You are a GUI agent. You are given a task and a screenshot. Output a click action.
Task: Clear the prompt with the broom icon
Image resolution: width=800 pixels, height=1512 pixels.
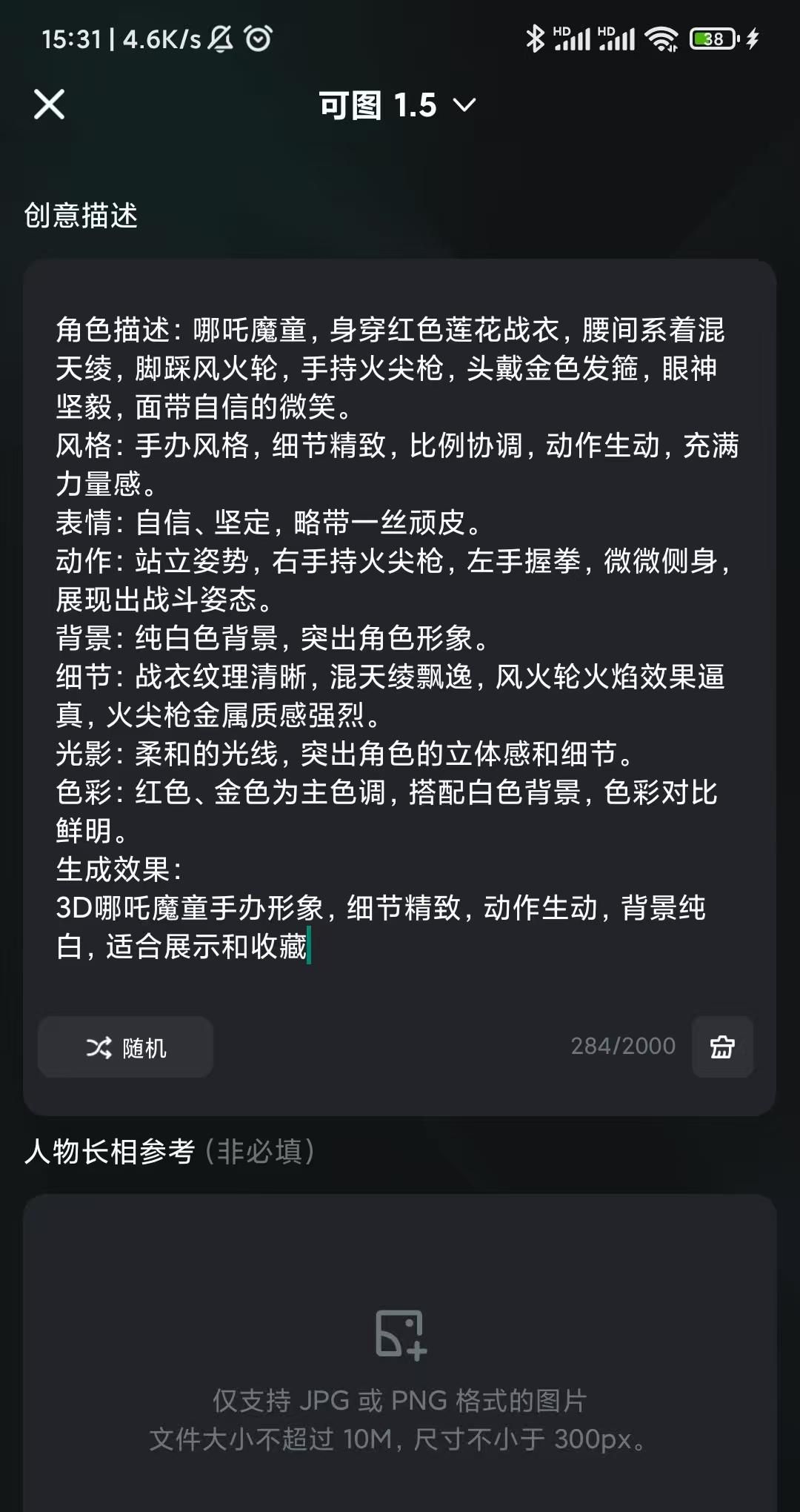722,1047
